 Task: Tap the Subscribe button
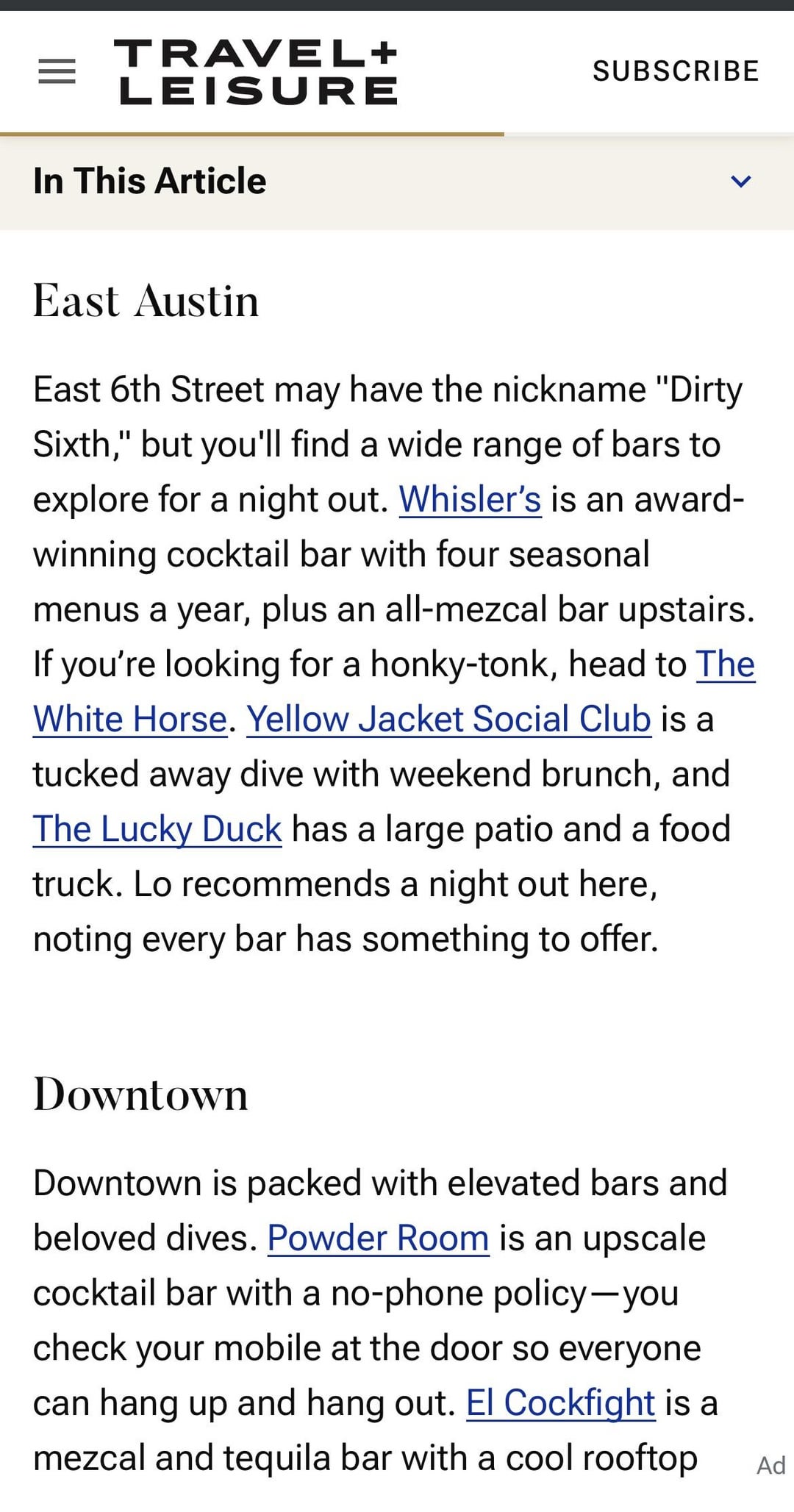click(x=676, y=71)
